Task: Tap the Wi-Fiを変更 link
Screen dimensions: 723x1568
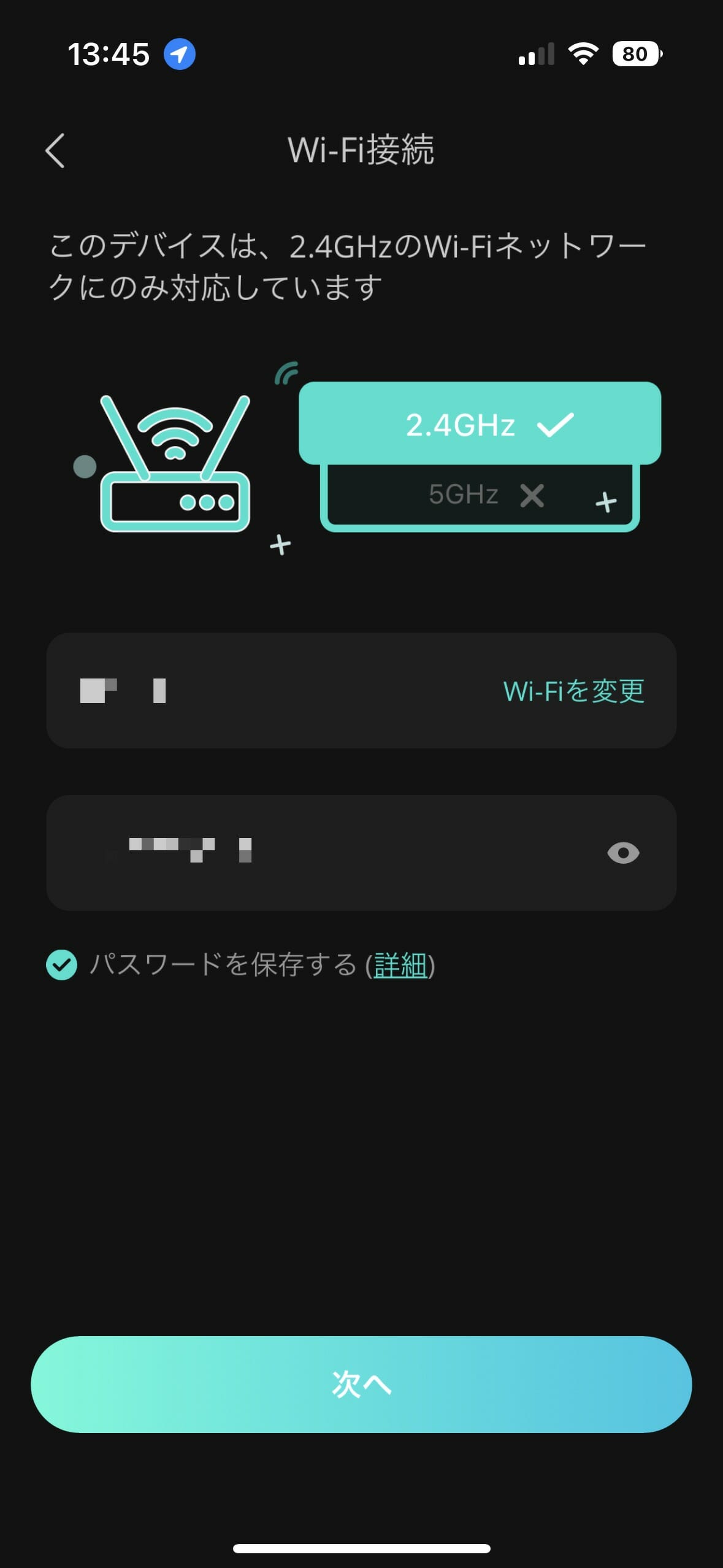Action: click(x=573, y=691)
